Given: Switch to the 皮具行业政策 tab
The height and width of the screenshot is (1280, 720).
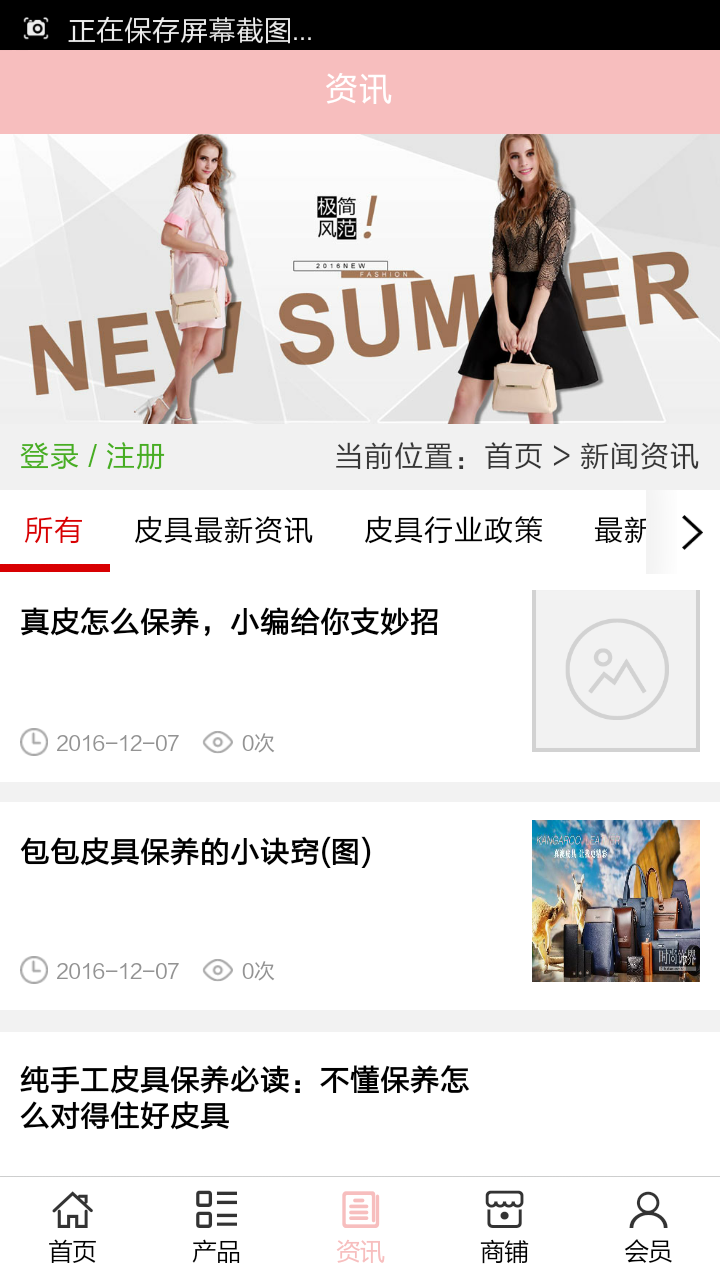Looking at the screenshot, I should (x=453, y=530).
